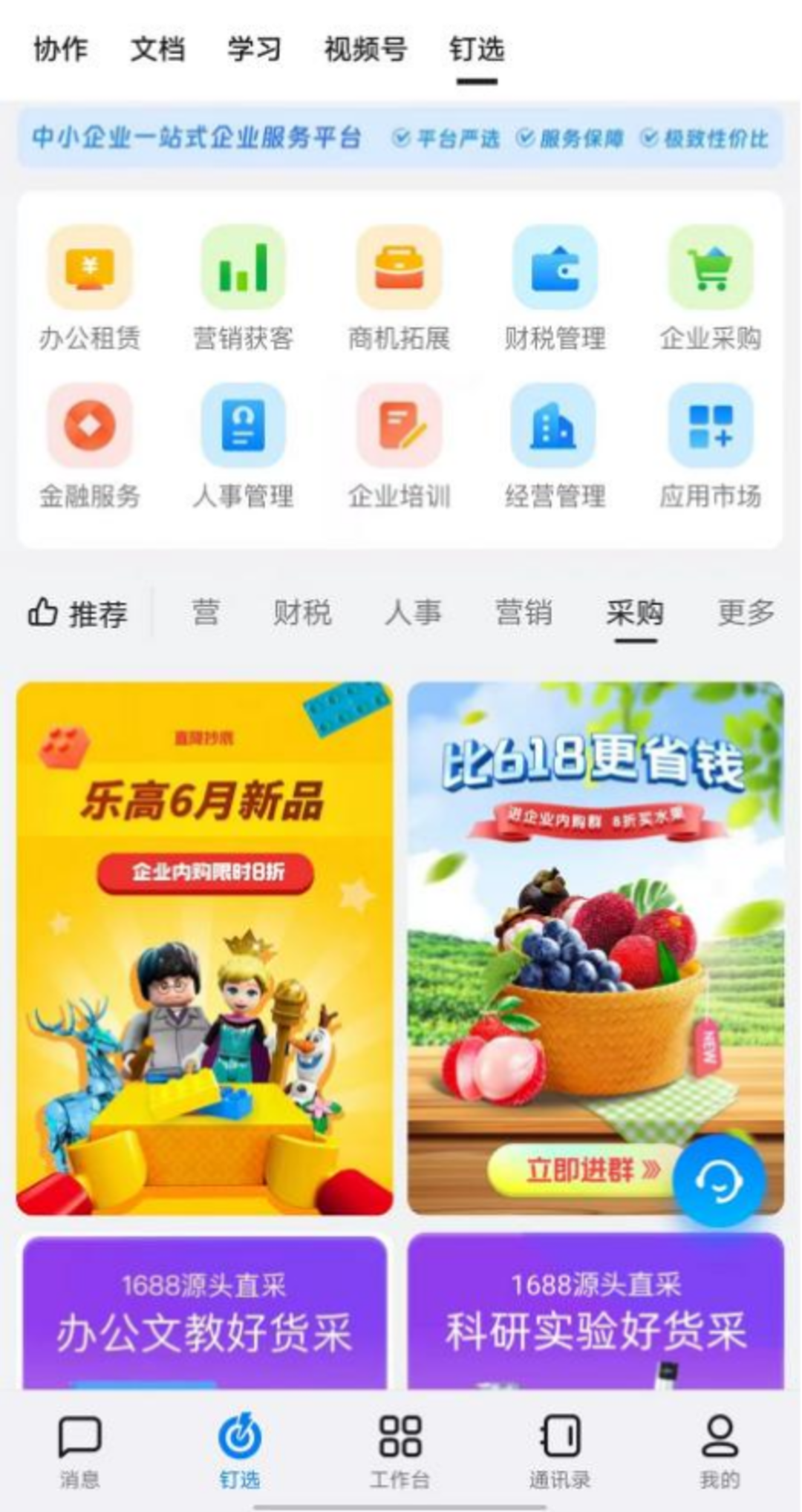The height and width of the screenshot is (1512, 802).
Task: Open 人事管理 service
Action: pyautogui.click(x=244, y=445)
